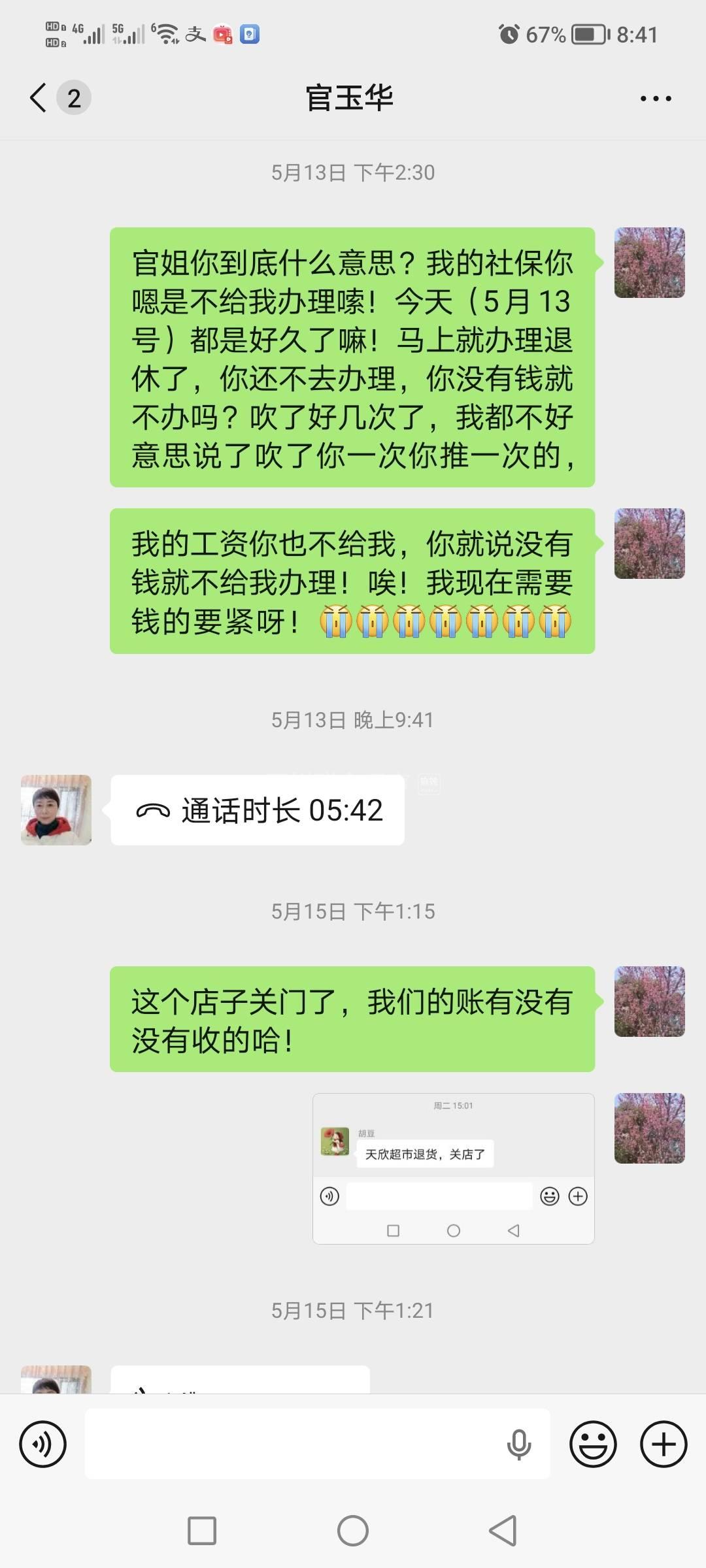Open my avatar beside the 这个店子关门了 message
The width and height of the screenshot is (706, 1568).
649,1002
